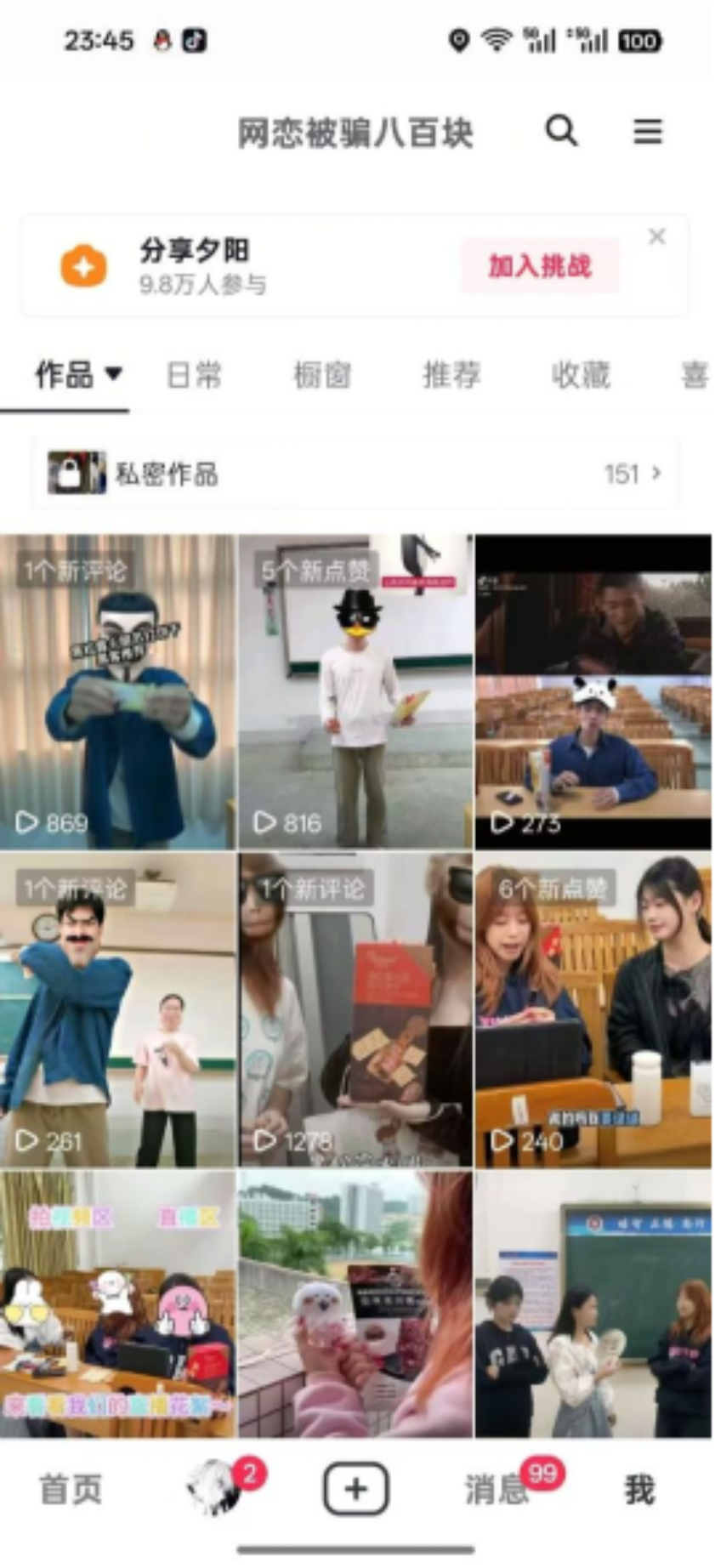The image size is (715, 1568).
Task: Dismiss the 分享夕阳 challenge banner
Action: tap(656, 237)
